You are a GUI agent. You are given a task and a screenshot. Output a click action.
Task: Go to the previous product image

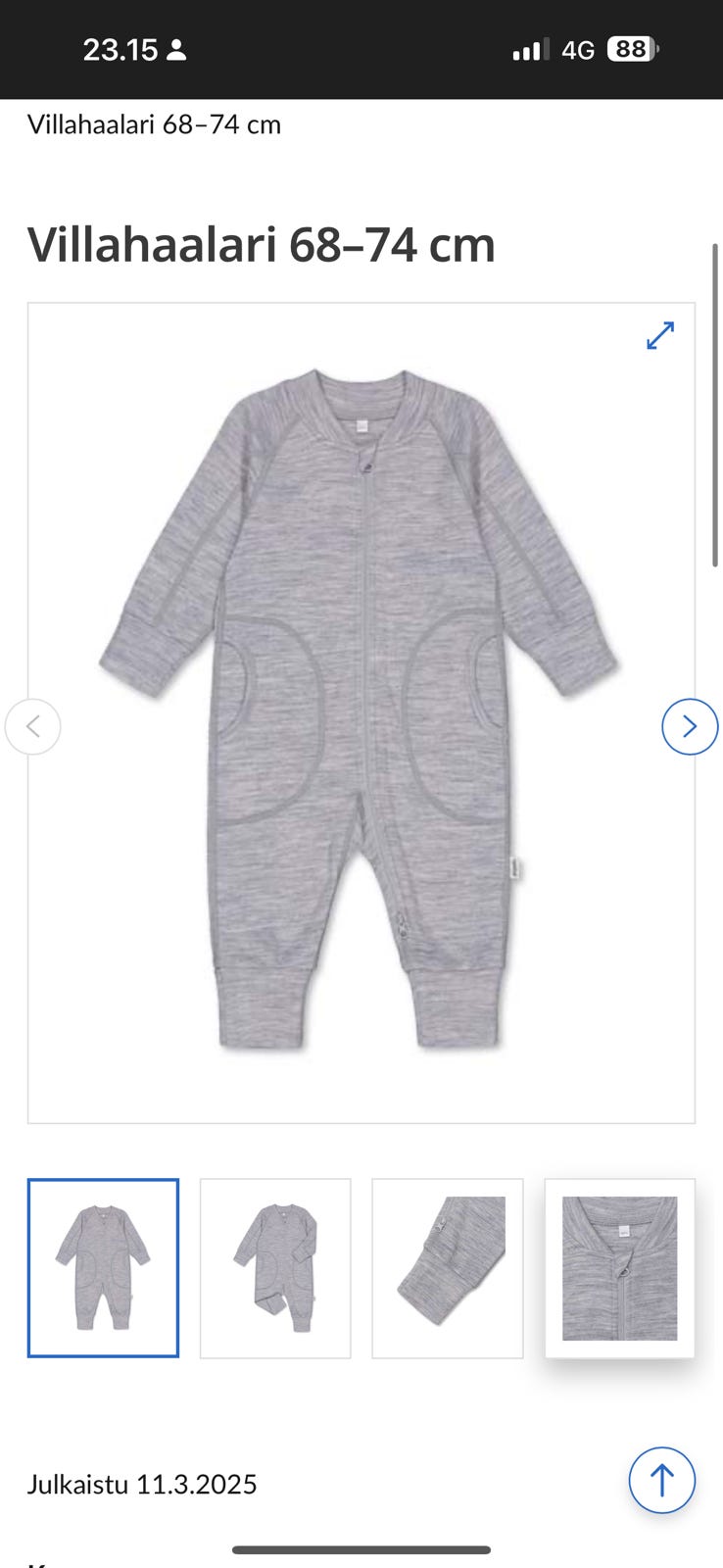pyautogui.click(x=33, y=726)
